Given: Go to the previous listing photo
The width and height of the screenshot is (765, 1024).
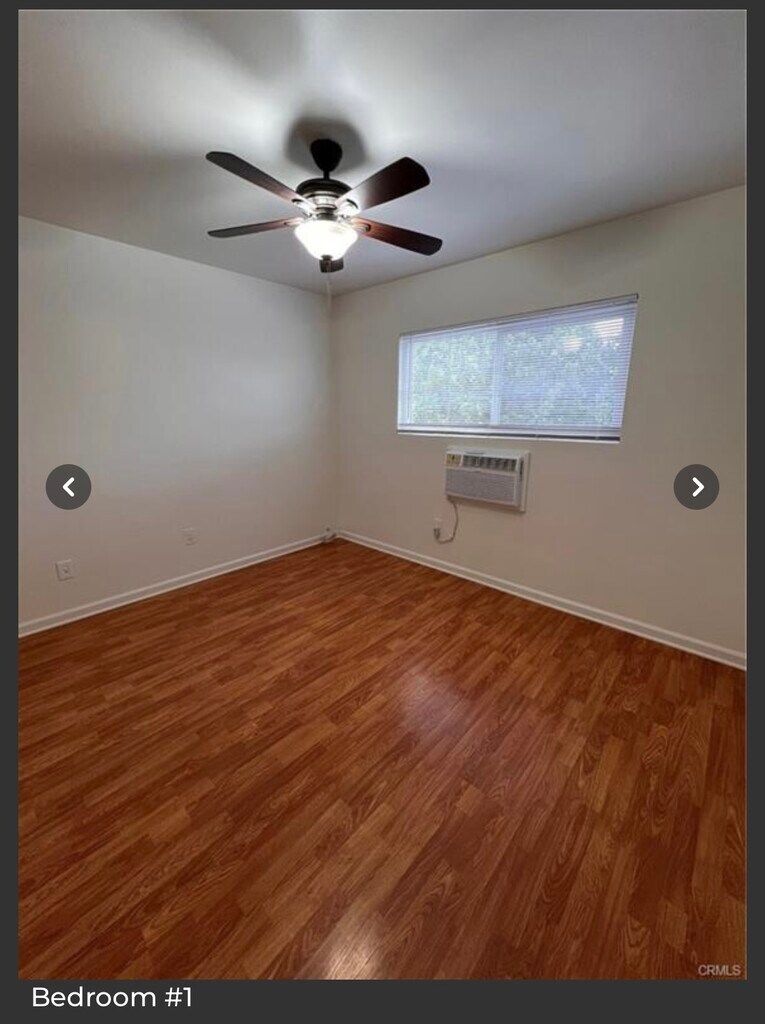Looking at the screenshot, I should 68,487.
